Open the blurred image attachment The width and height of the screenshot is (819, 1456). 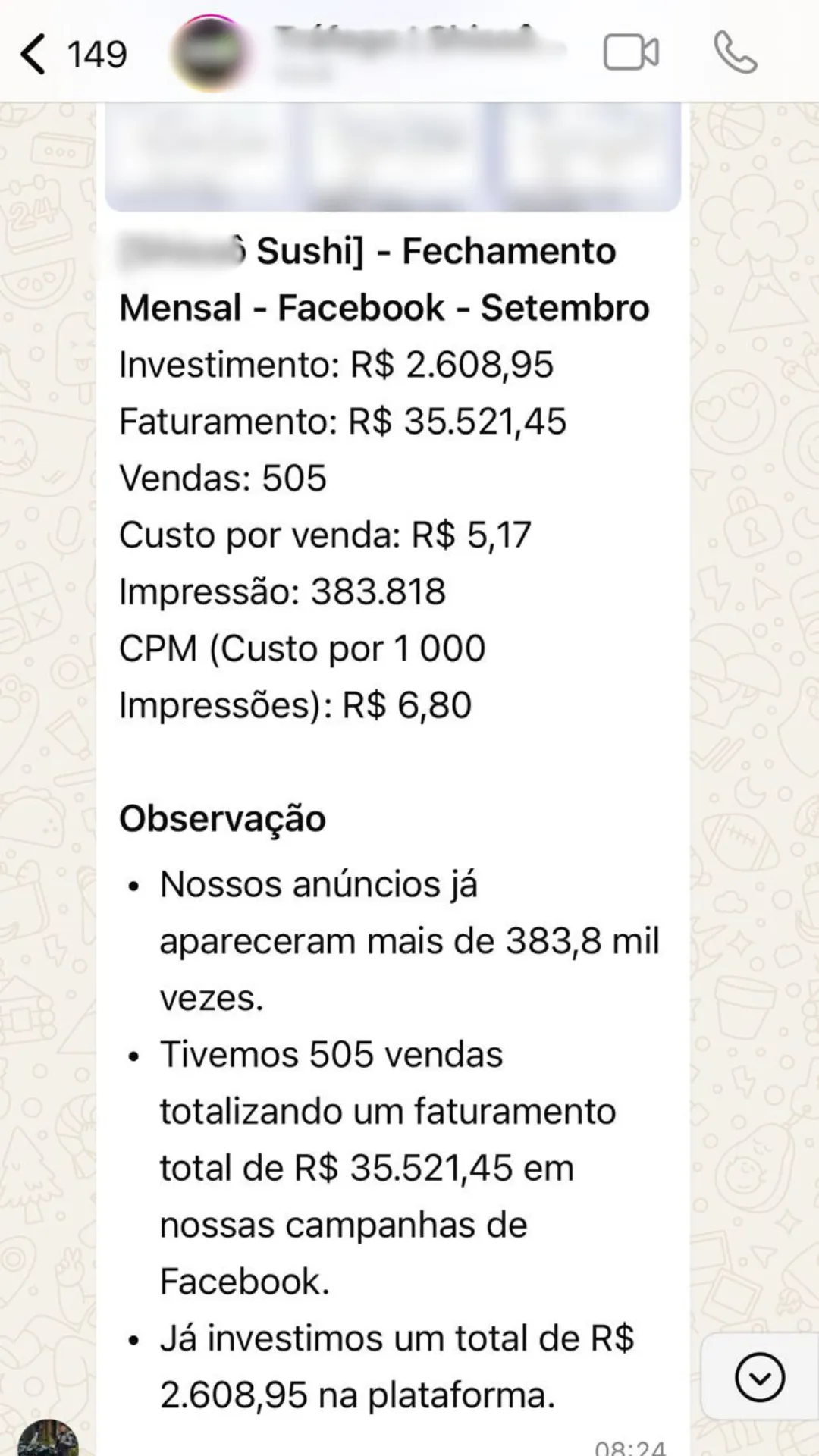tap(393, 155)
